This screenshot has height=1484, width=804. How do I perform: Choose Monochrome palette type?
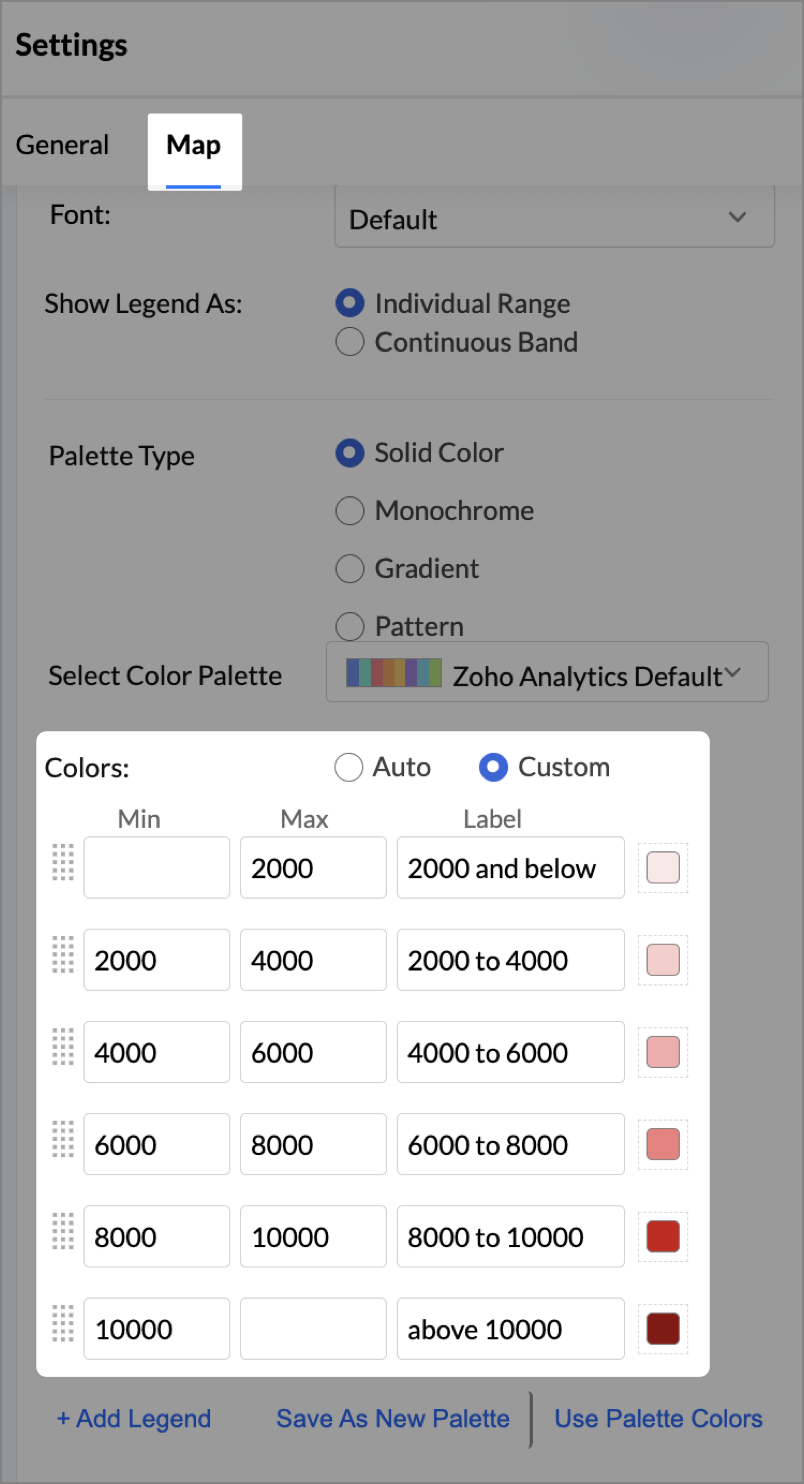349,511
